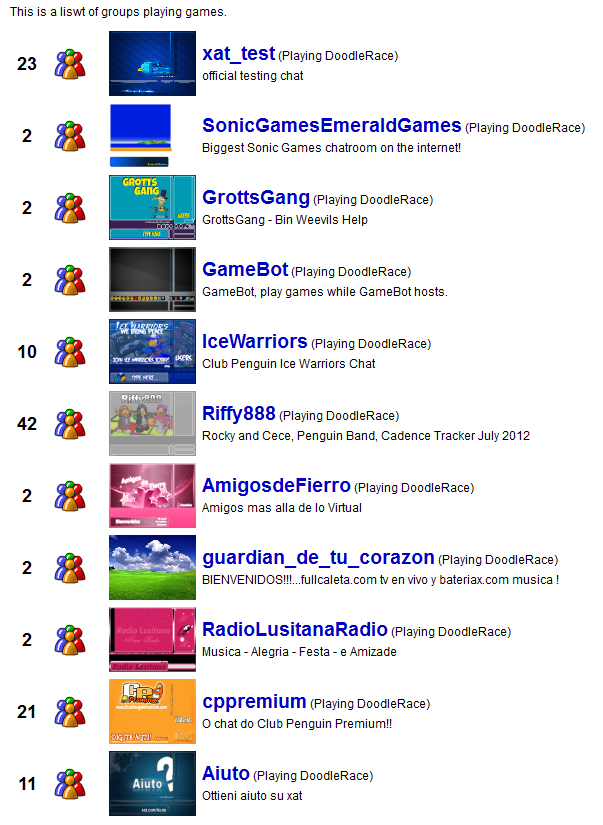Open SonicGamesEmeraldGames chatroom link
This screenshot has height=825, width=603.
[x=331, y=126]
